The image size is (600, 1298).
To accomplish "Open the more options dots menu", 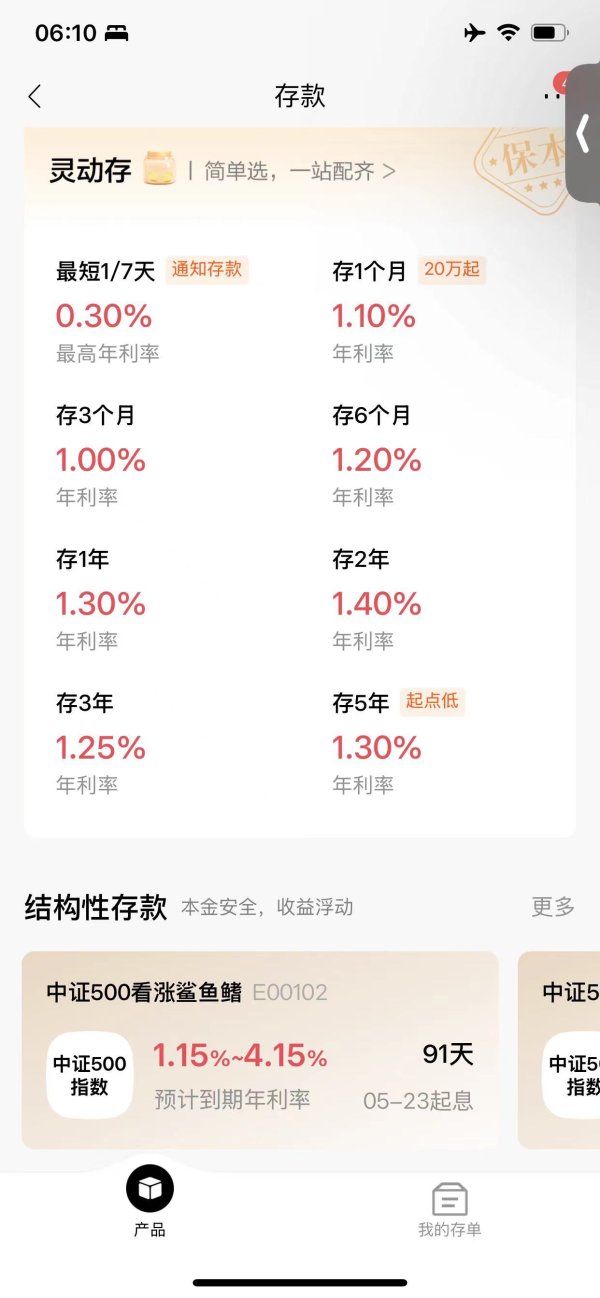I will click(552, 96).
